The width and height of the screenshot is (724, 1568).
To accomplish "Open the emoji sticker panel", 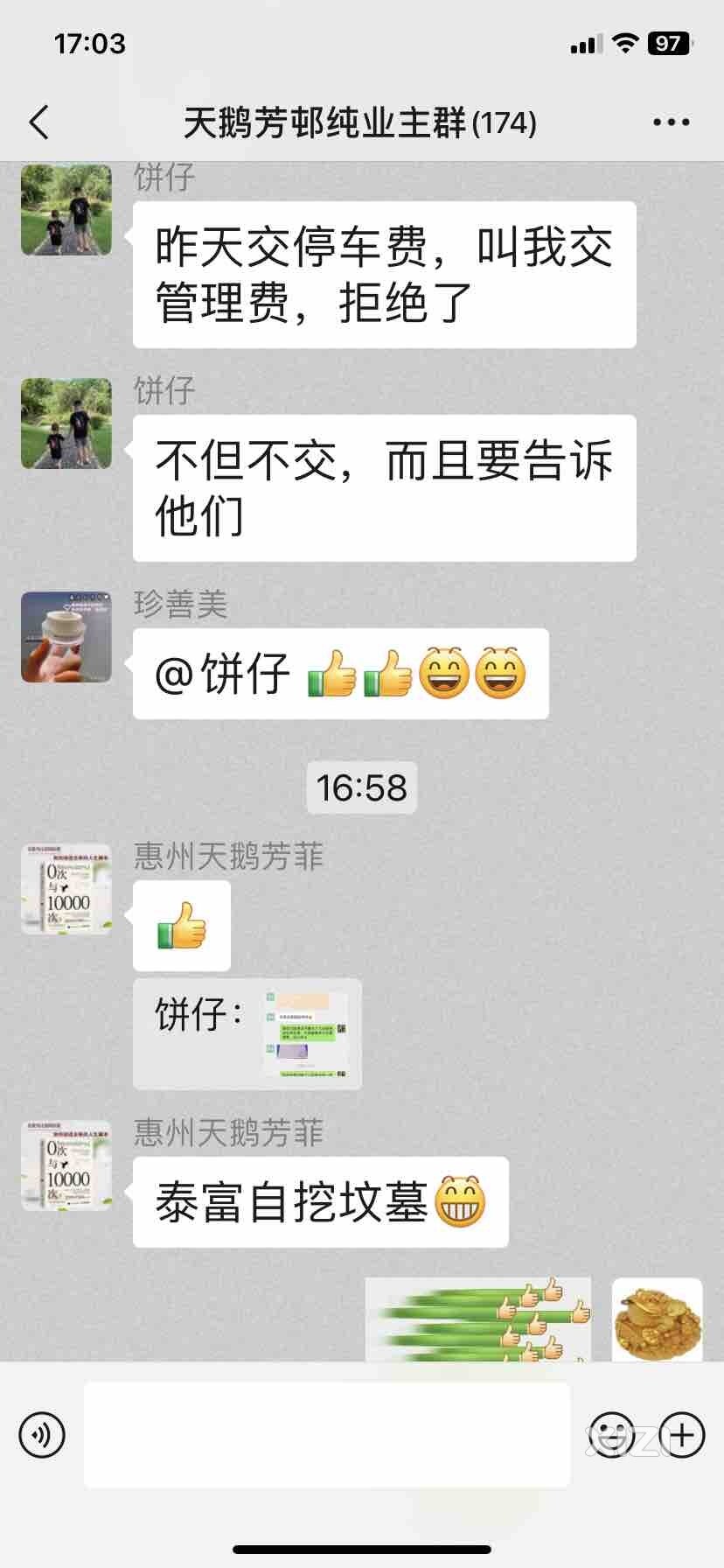I will pyautogui.click(x=611, y=1435).
